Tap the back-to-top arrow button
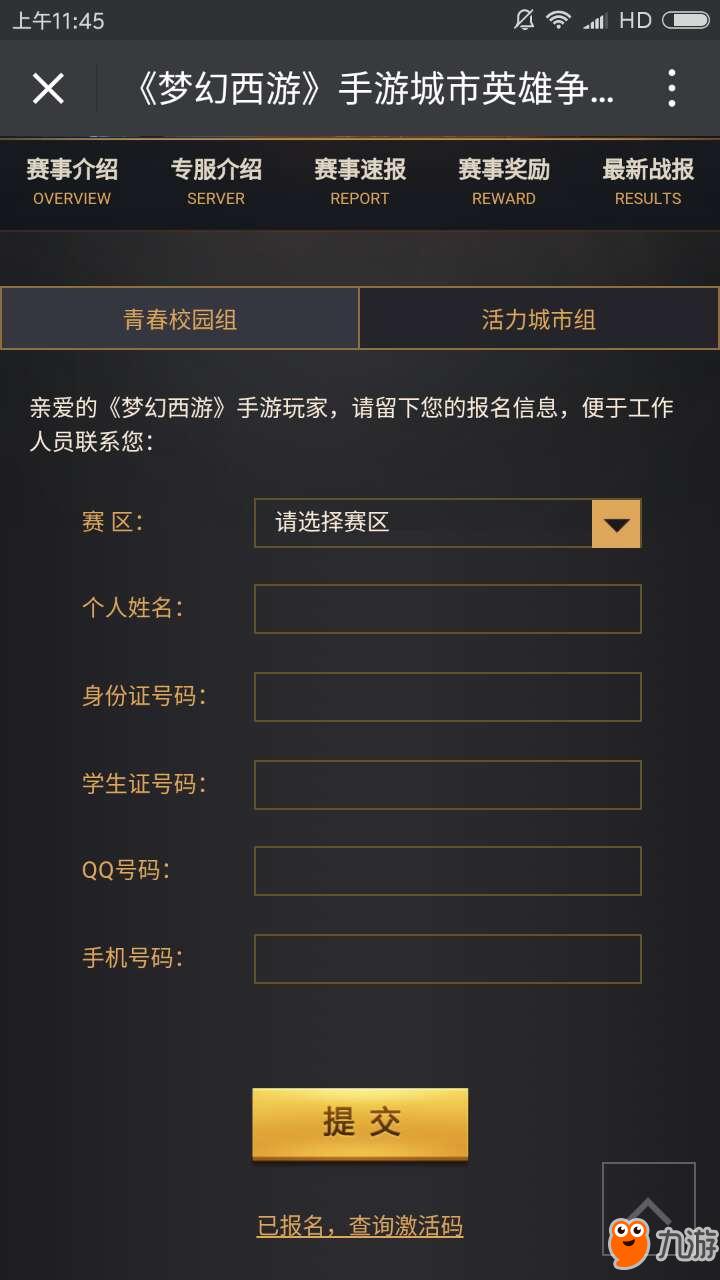The height and width of the screenshot is (1280, 720). (x=648, y=1209)
